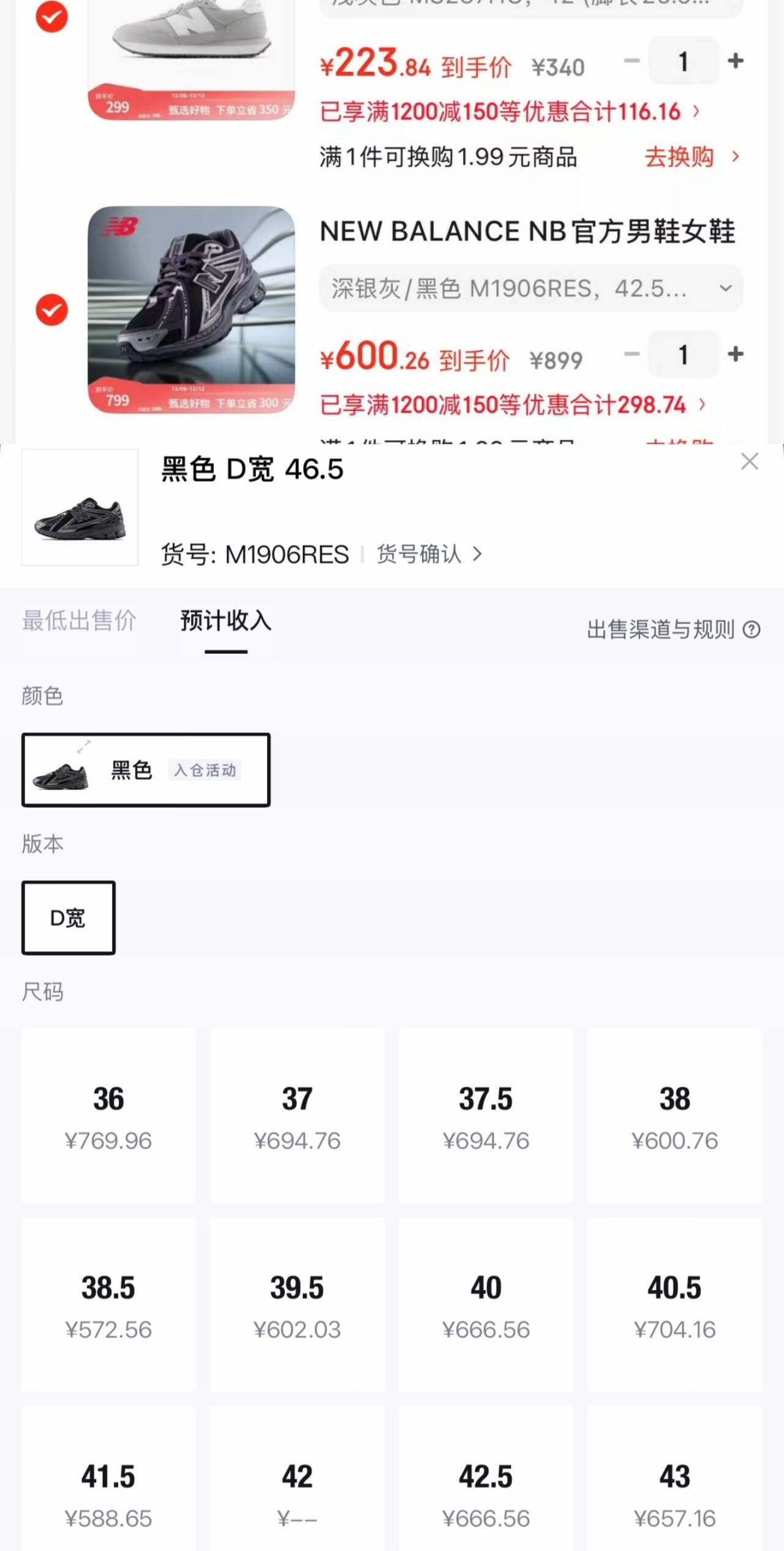
Task: Increase quantity of the ¥600.26 shoe
Action: (735, 354)
